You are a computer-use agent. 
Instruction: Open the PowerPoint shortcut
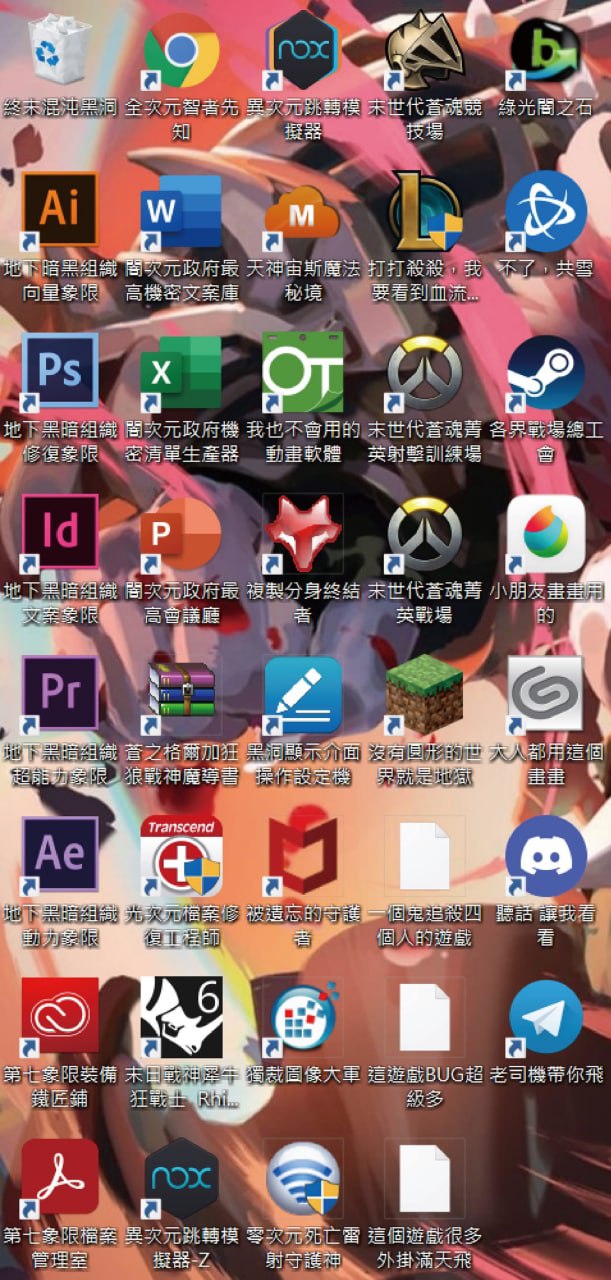[x=181, y=532]
